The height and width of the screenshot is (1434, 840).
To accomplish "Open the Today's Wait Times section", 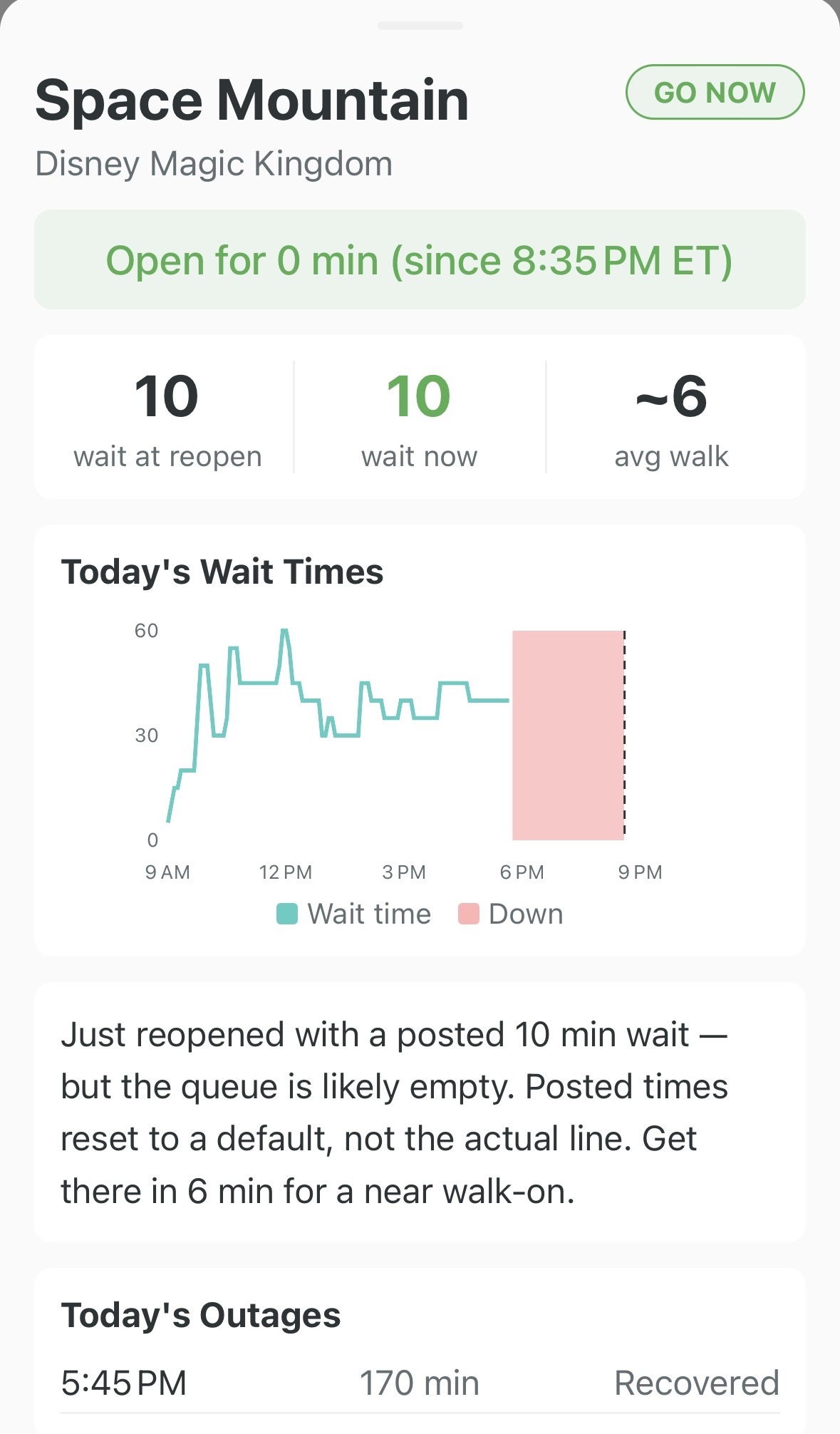I will (x=223, y=570).
